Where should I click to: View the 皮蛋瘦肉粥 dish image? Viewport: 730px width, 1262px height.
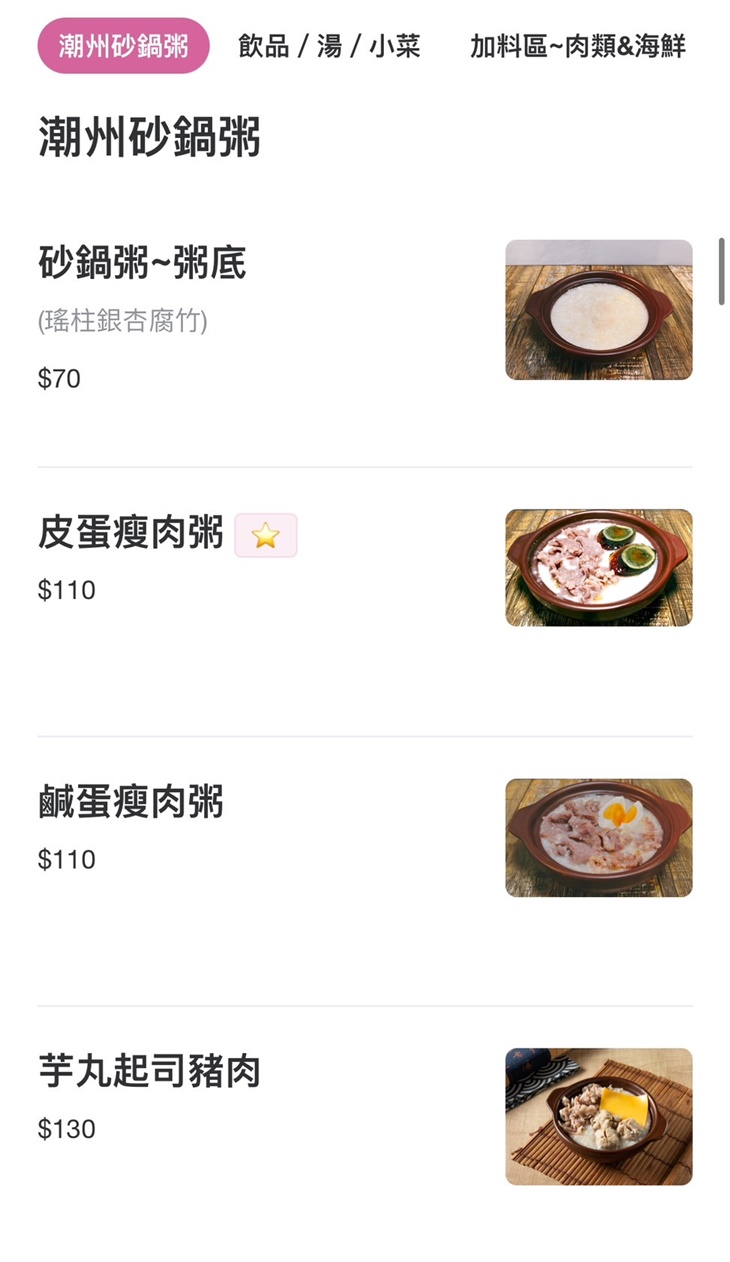[x=597, y=567]
